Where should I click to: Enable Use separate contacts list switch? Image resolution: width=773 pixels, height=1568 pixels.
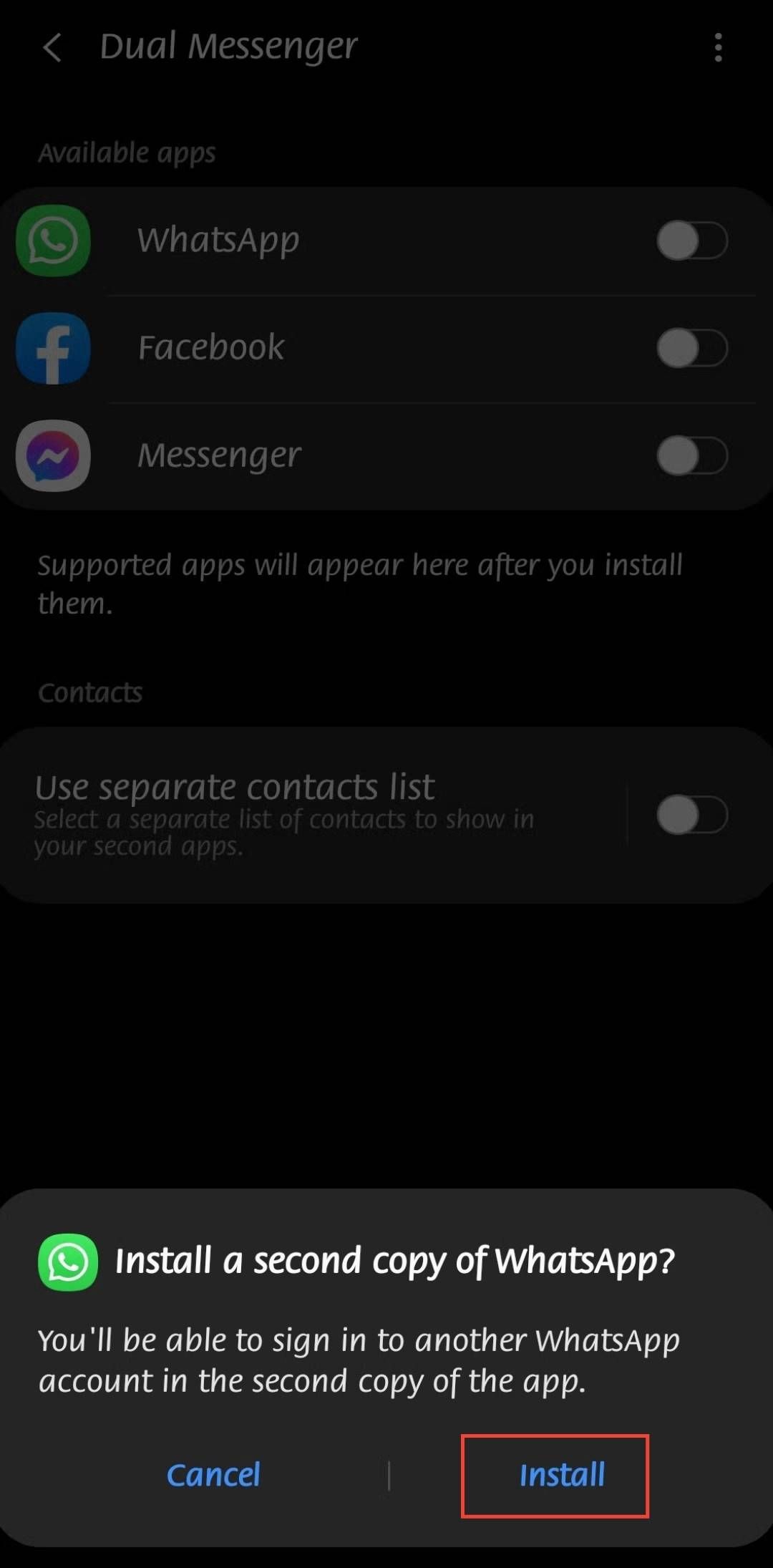[691, 815]
